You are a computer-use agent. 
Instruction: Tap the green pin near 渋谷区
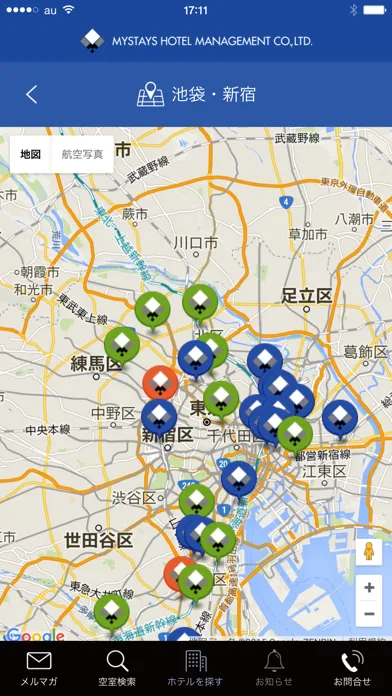[197, 503]
